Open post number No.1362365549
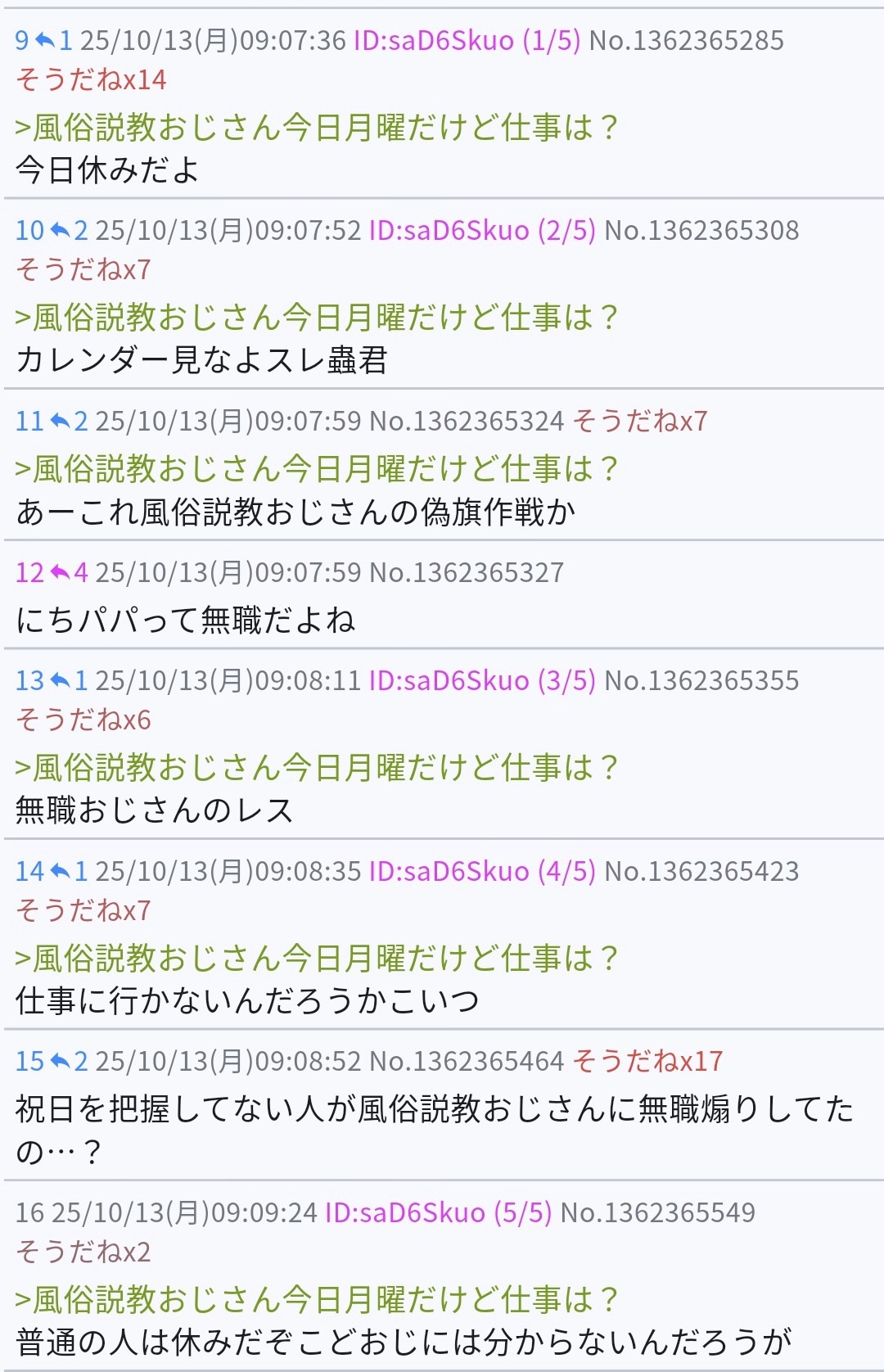 pos(657,1212)
